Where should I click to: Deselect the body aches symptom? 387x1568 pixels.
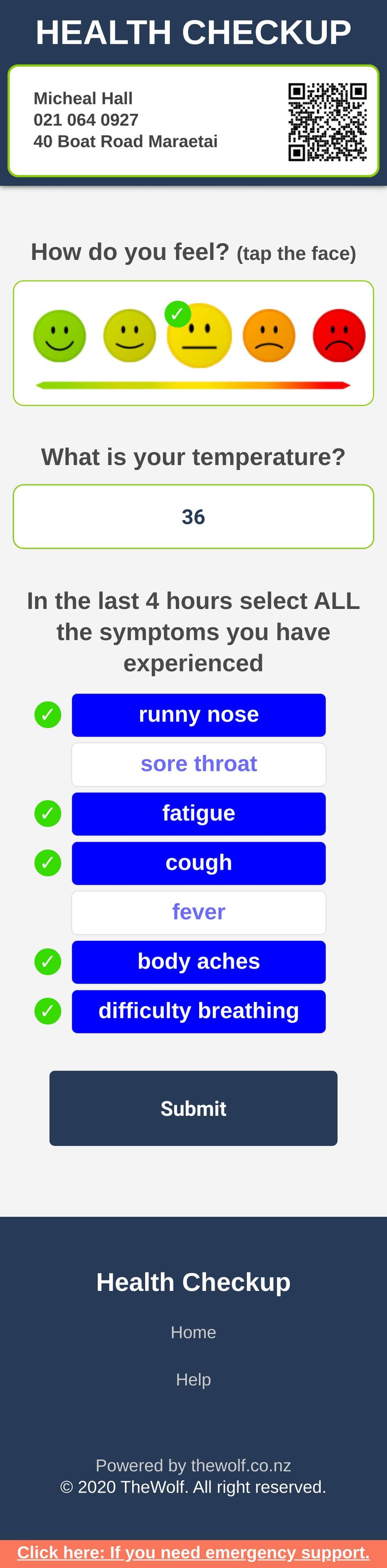199,962
